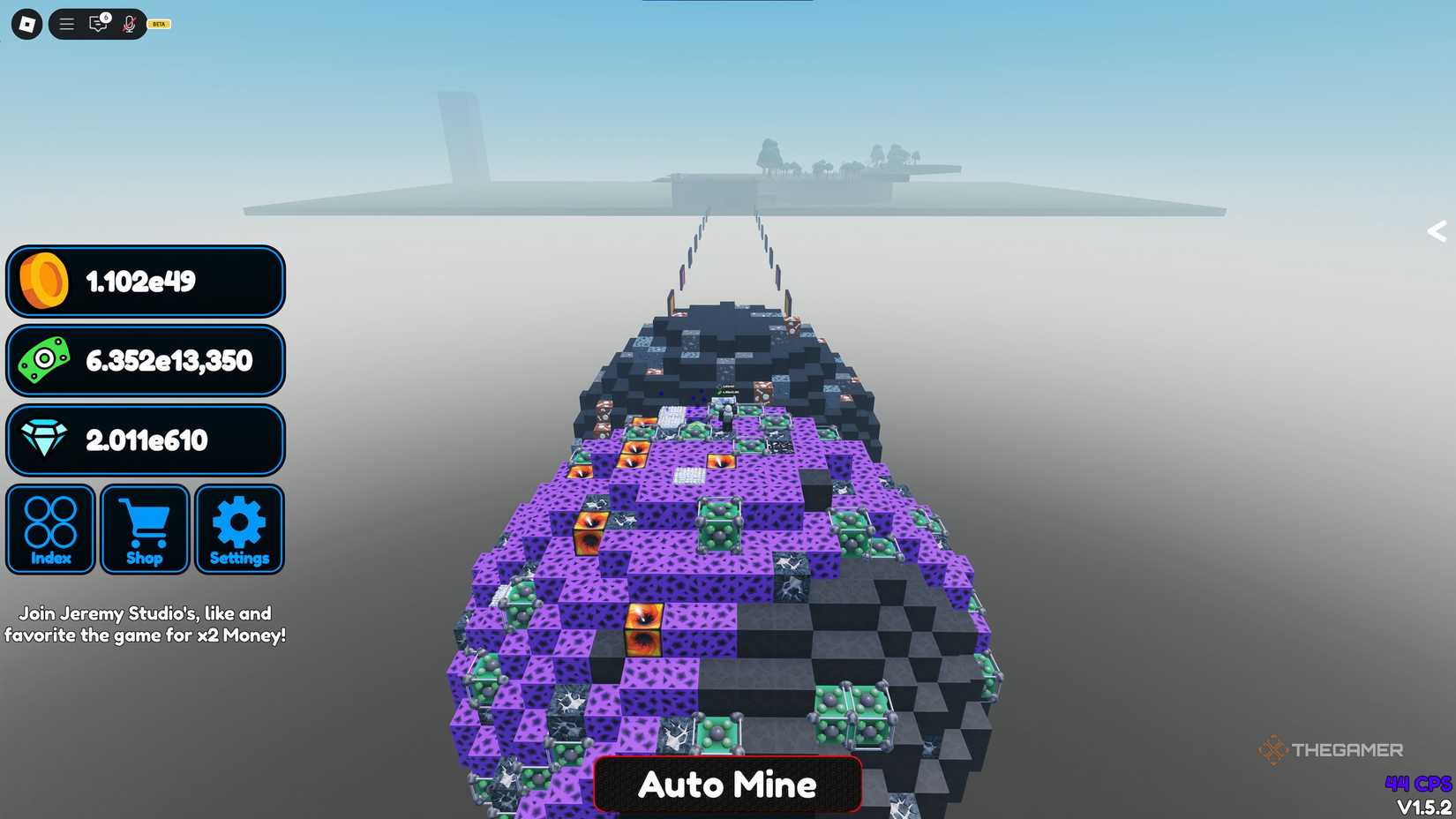The height and width of the screenshot is (819, 1456).
Task: Open the hamburger menu
Action: pyautogui.click(x=67, y=24)
